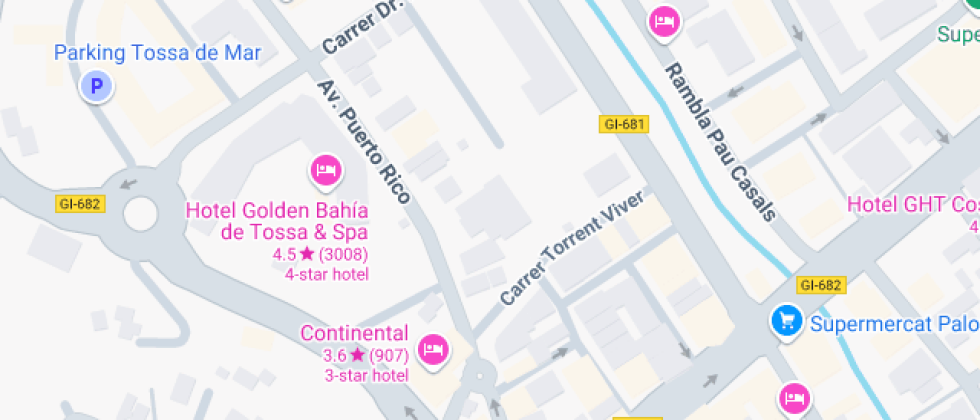Open Parking Tossa de Mar marker
The height and width of the screenshot is (420, 980).
click(97, 87)
